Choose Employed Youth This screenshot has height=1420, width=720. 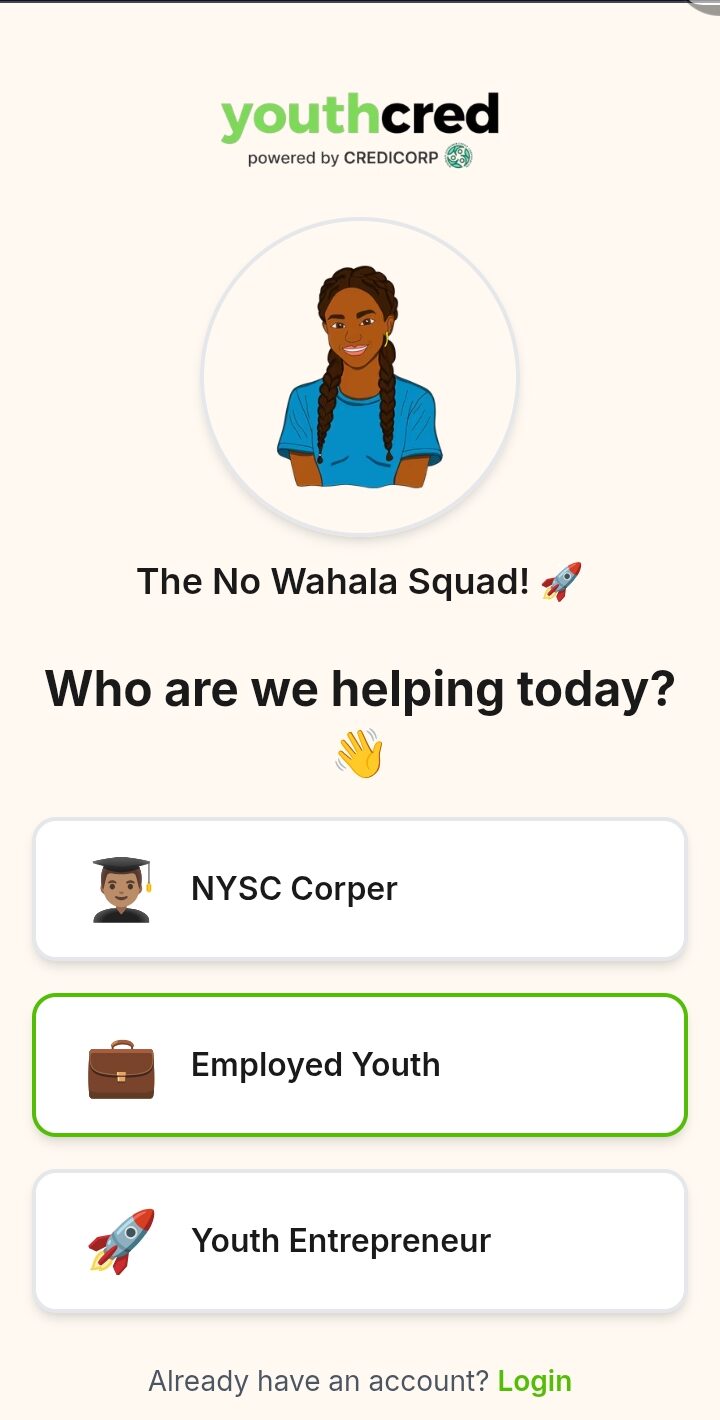click(360, 1065)
